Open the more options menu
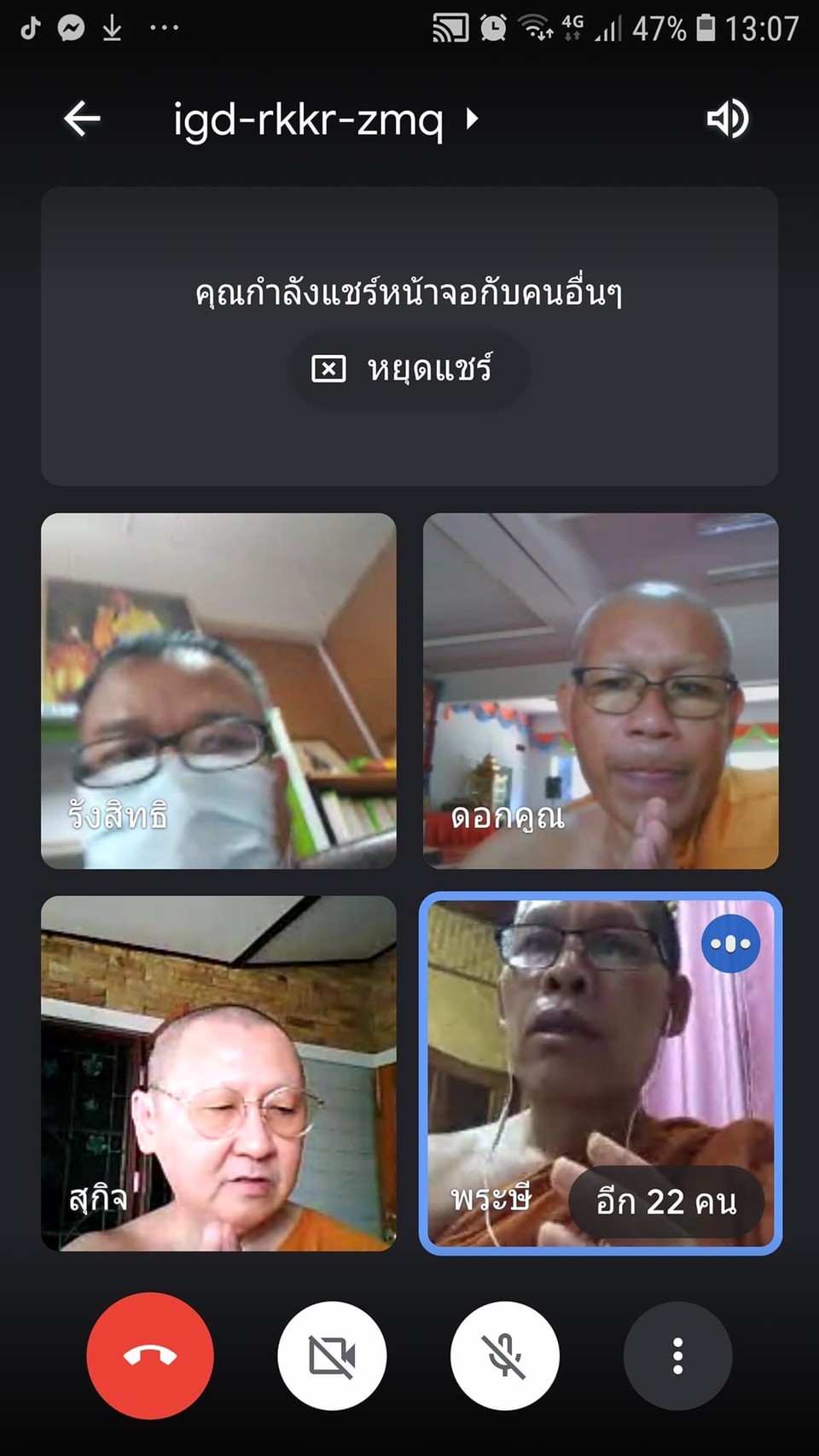819x1456 pixels. tap(678, 1355)
